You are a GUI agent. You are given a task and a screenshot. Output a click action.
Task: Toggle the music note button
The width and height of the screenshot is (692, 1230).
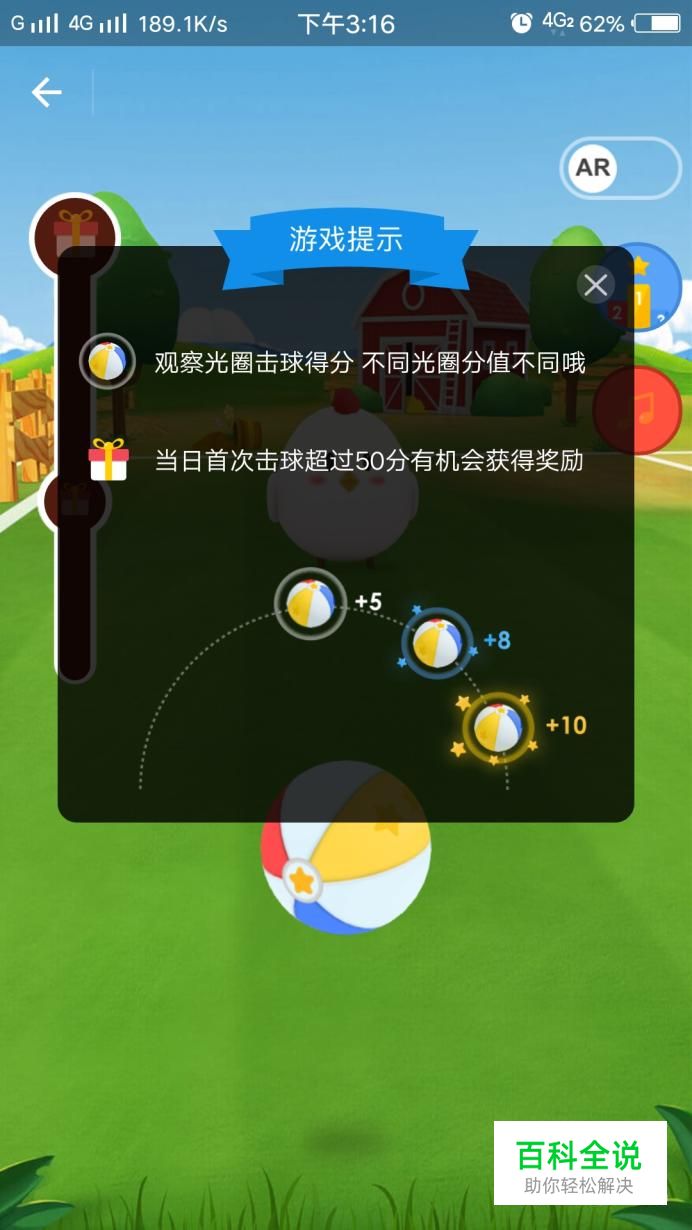tap(638, 410)
